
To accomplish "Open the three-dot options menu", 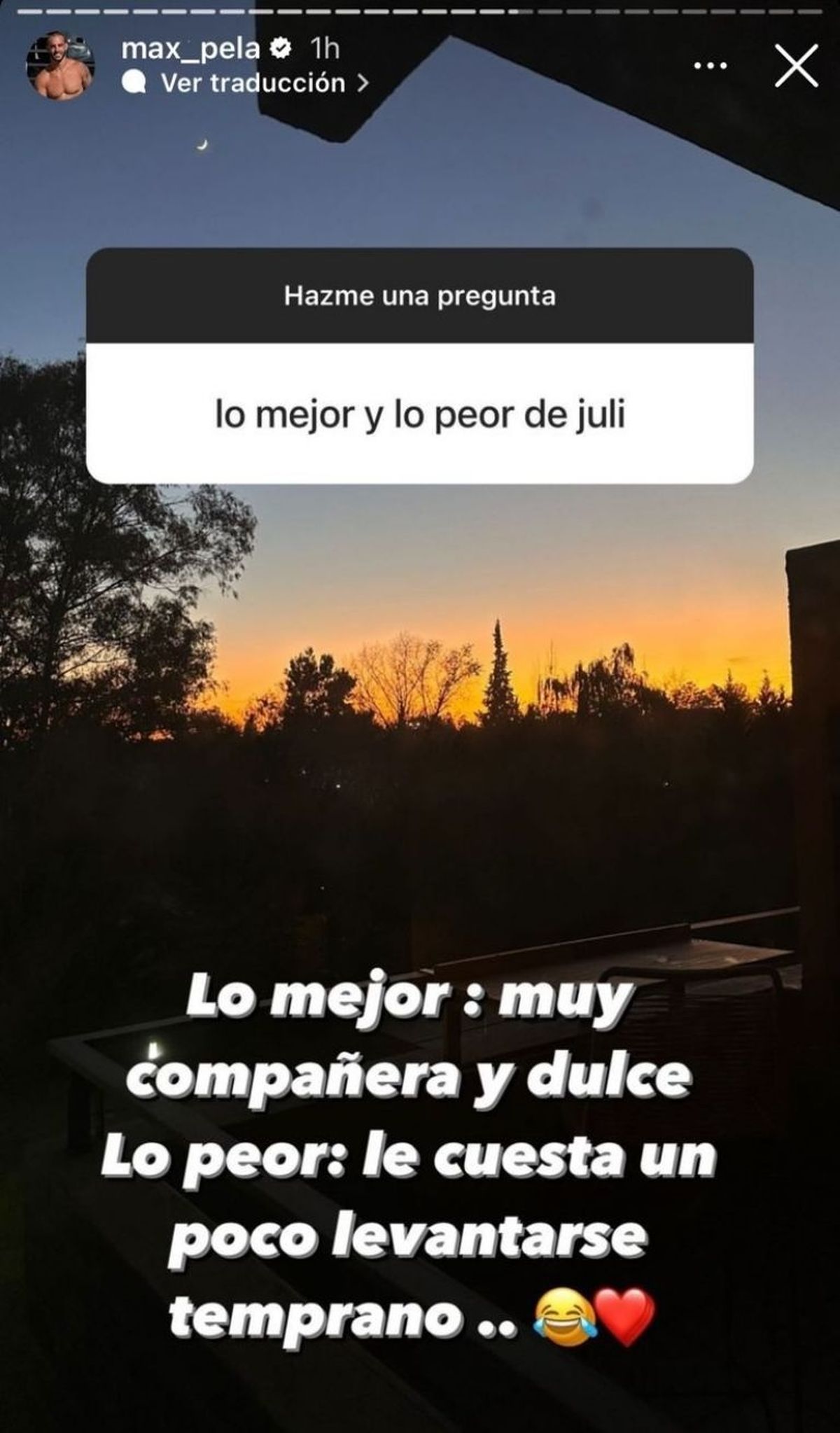I will coord(710,67).
